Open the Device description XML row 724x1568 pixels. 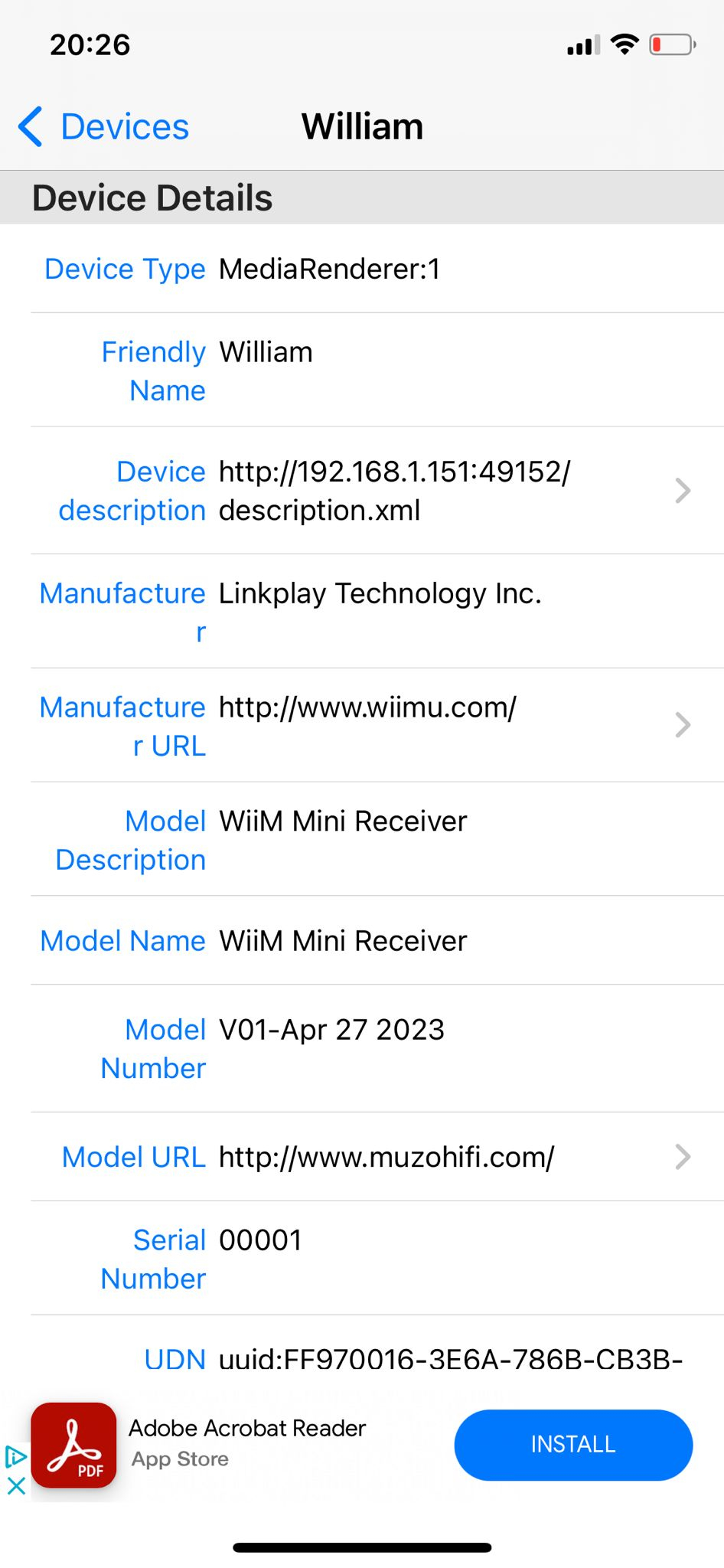(x=375, y=491)
